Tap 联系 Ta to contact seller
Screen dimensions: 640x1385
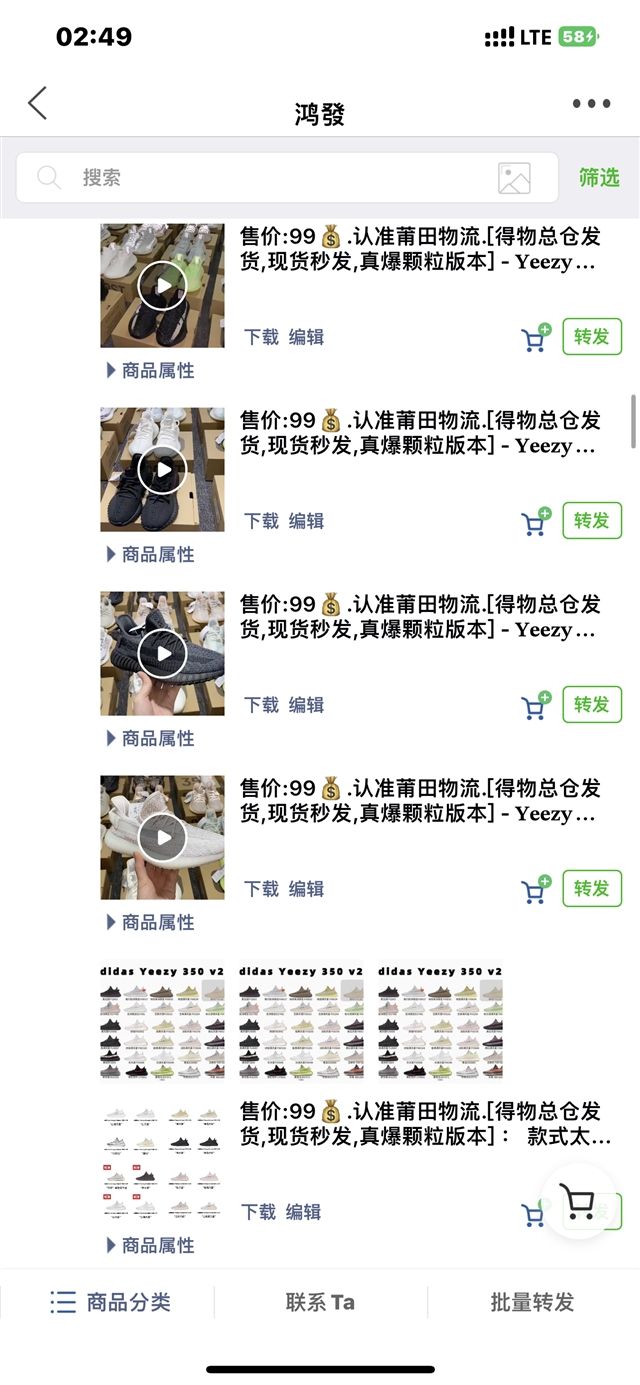pyautogui.click(x=320, y=1302)
